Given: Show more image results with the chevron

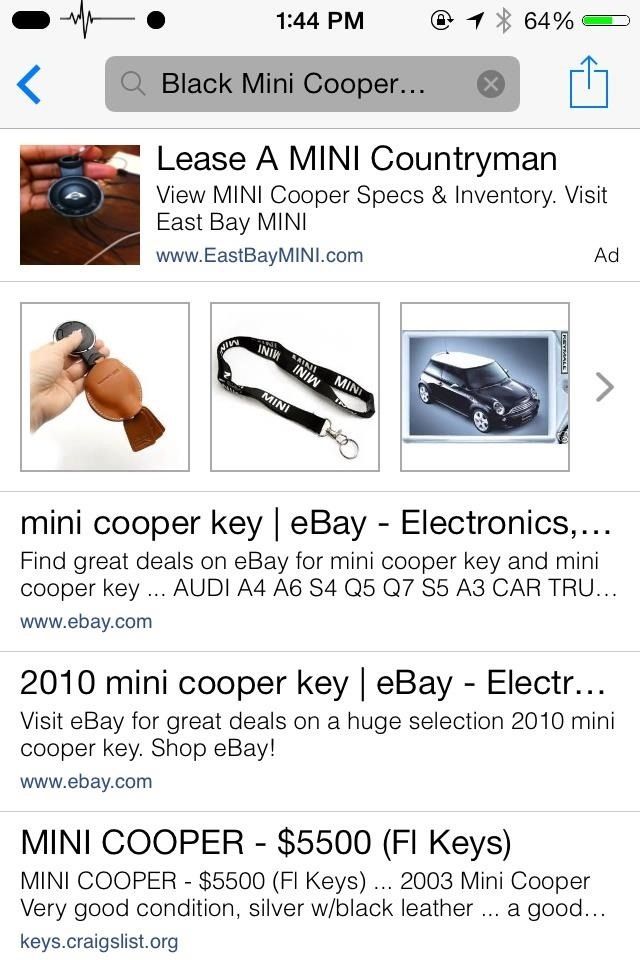Looking at the screenshot, I should (604, 387).
